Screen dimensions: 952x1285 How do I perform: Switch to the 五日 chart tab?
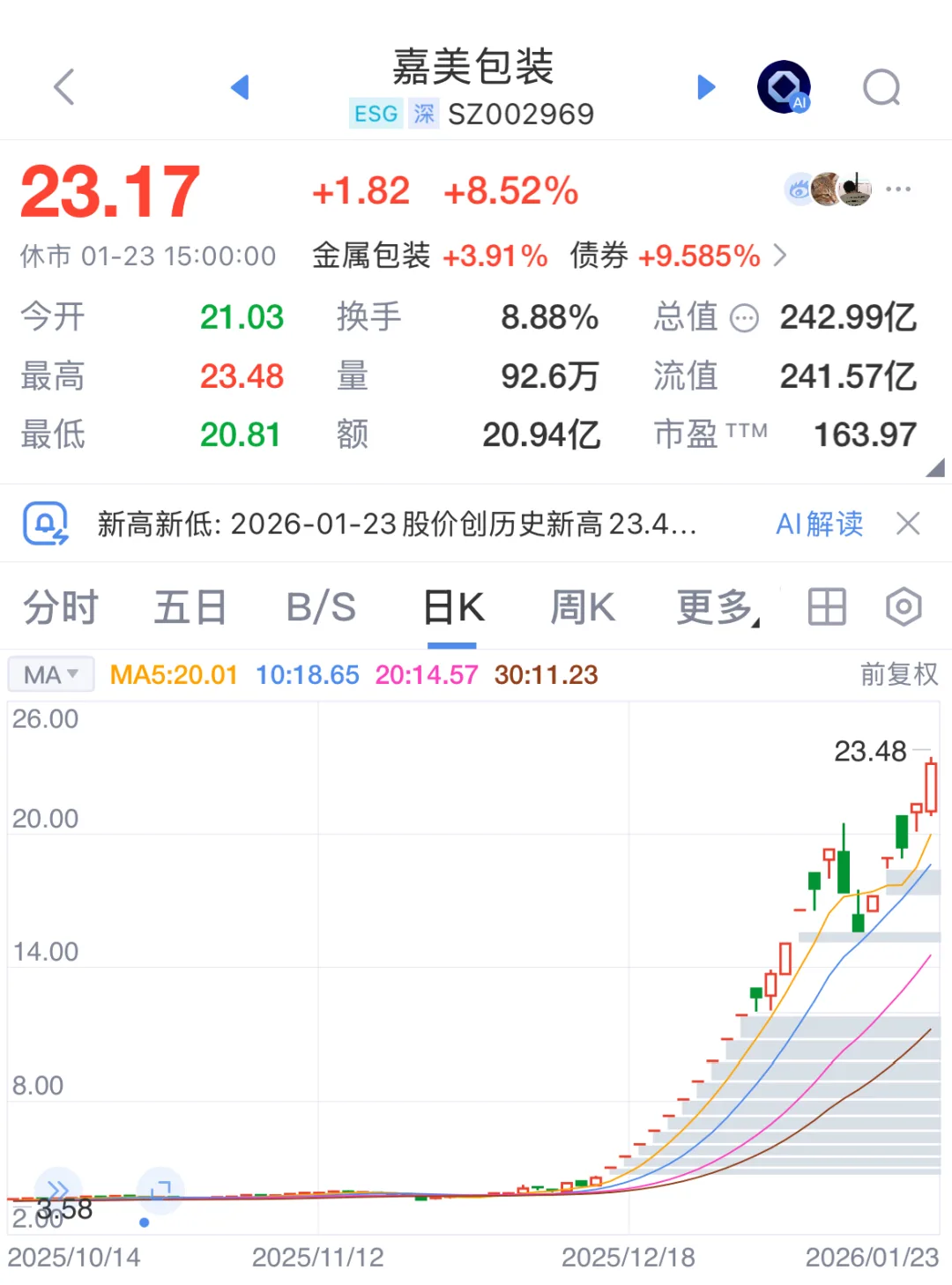(x=190, y=608)
